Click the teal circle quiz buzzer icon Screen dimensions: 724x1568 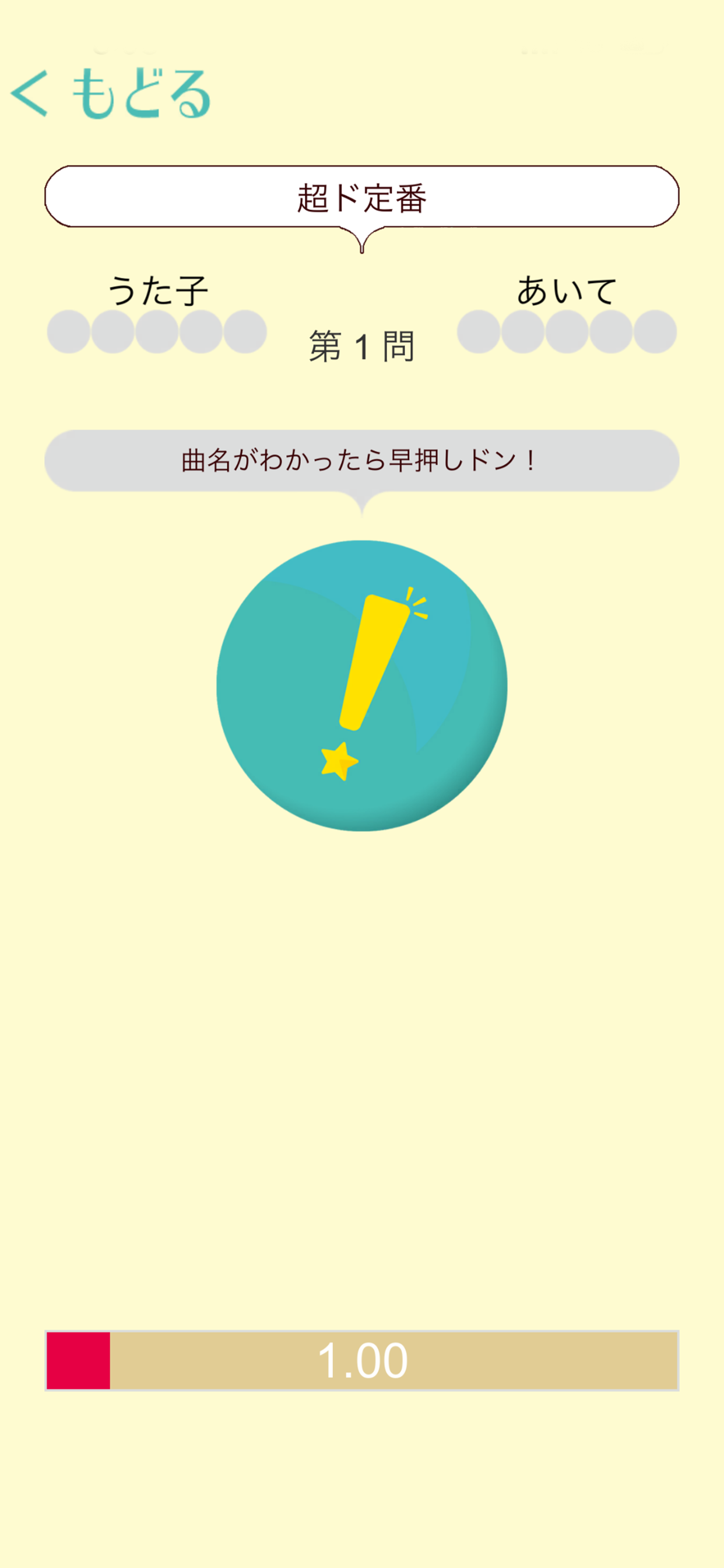362,685
